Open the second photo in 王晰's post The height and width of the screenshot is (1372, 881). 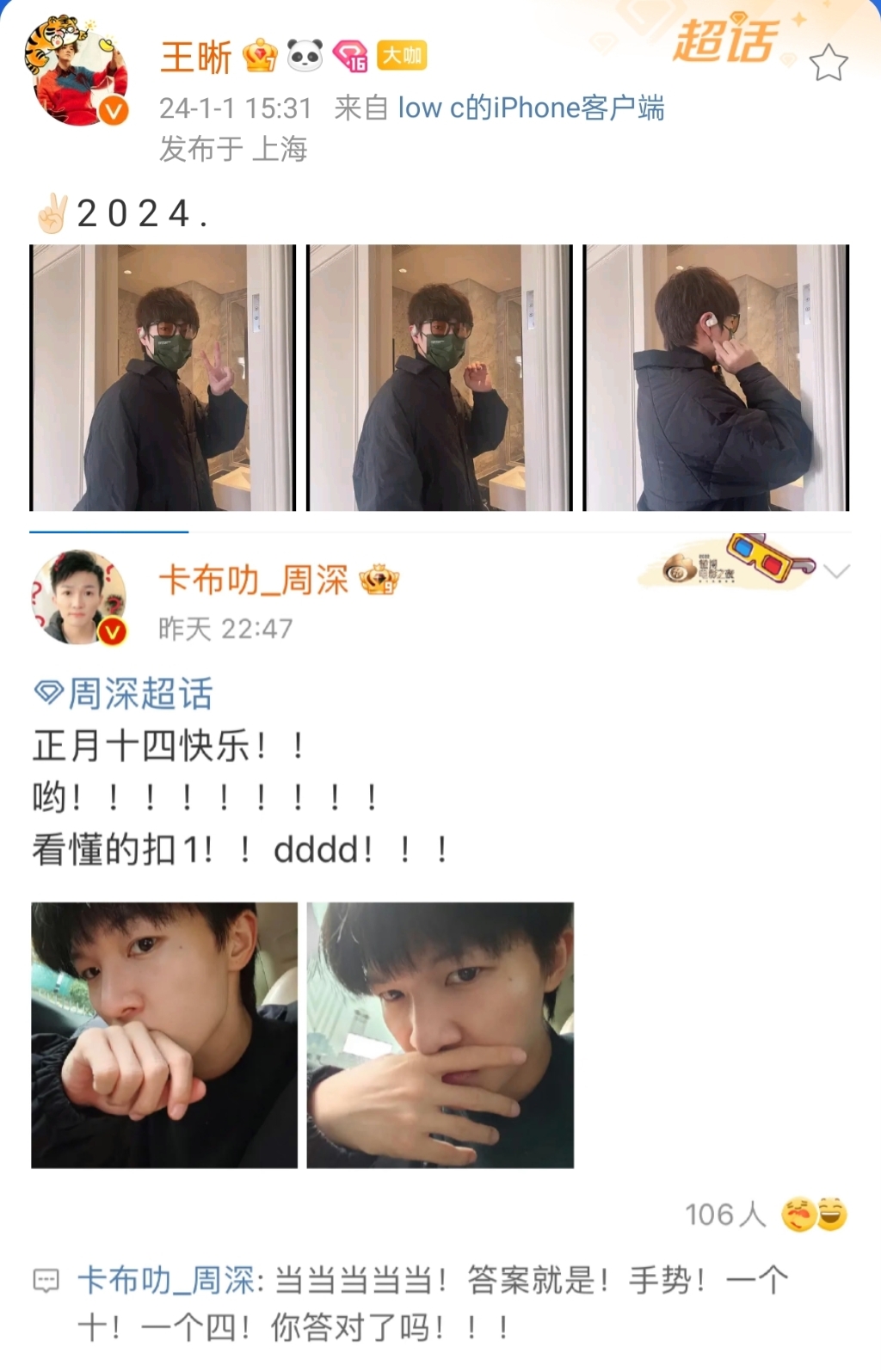(440, 378)
